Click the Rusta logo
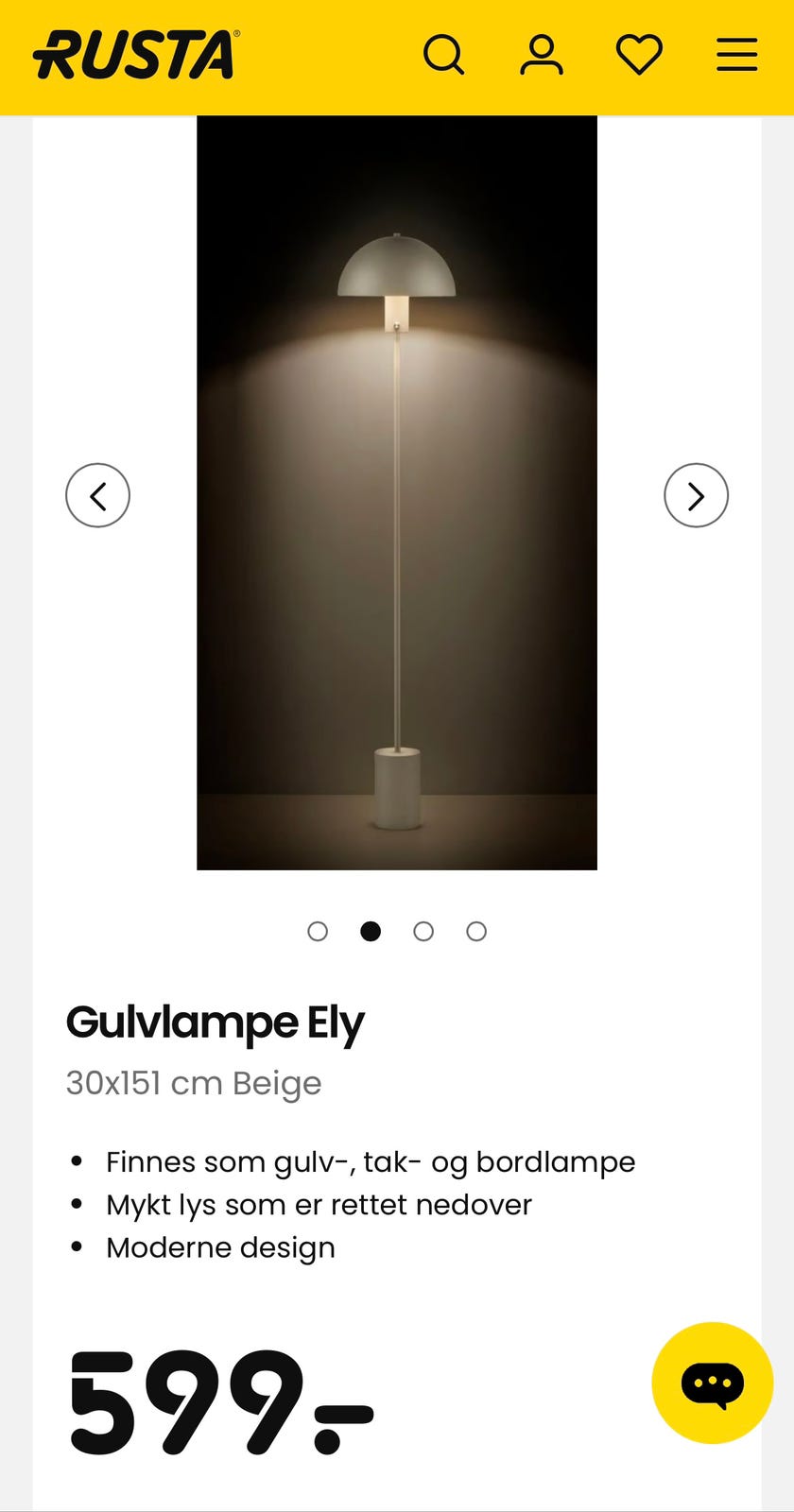 (x=132, y=55)
